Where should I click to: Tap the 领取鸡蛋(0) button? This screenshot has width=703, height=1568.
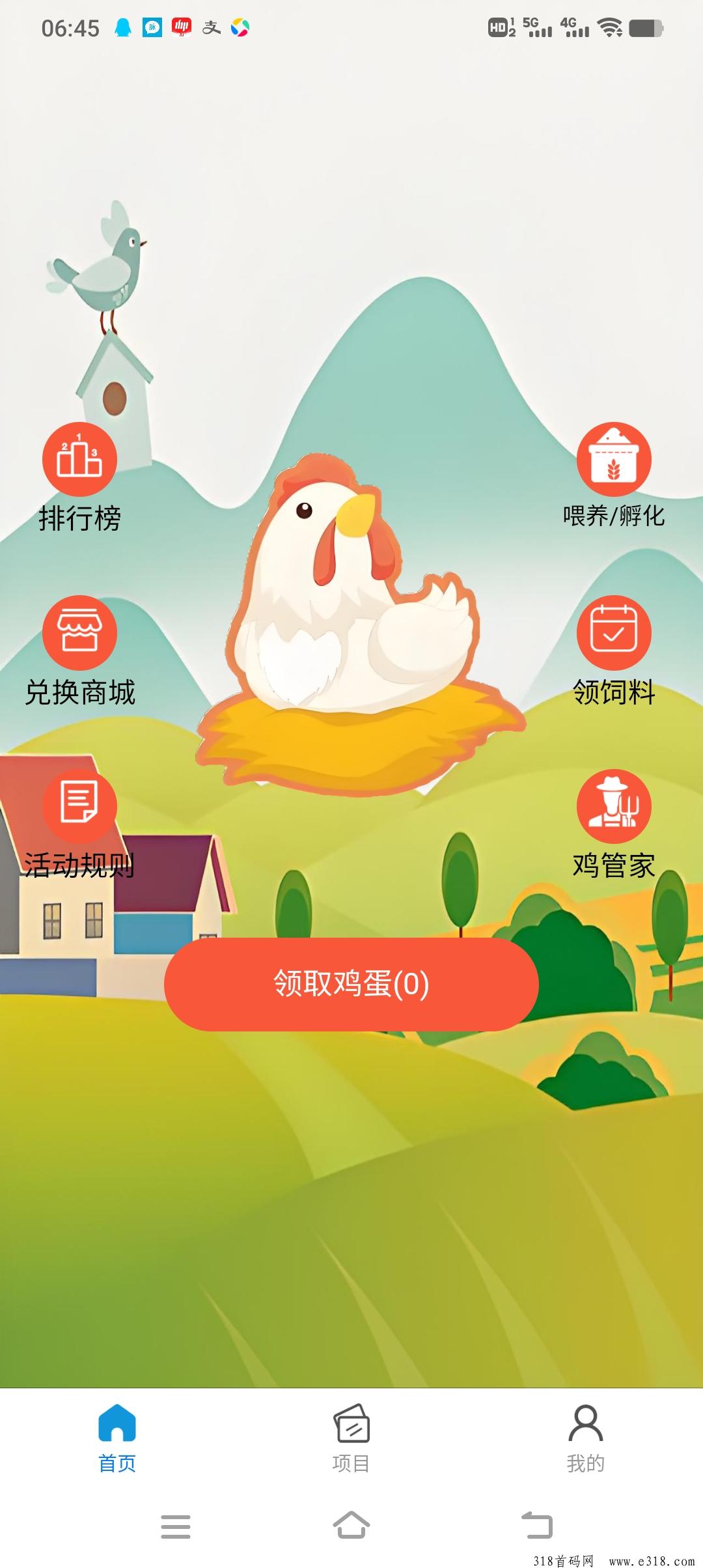click(351, 984)
